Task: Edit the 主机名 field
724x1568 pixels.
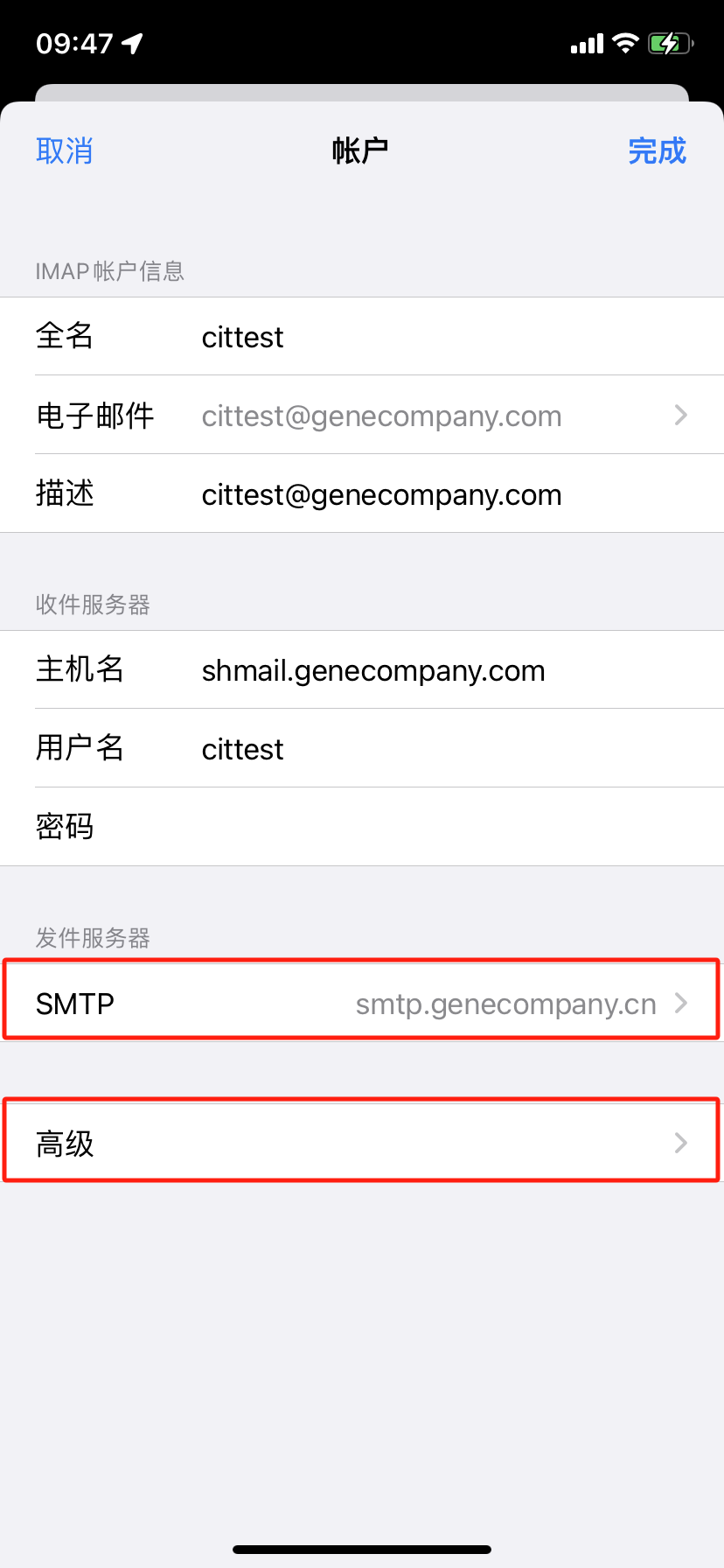Action: (362, 669)
